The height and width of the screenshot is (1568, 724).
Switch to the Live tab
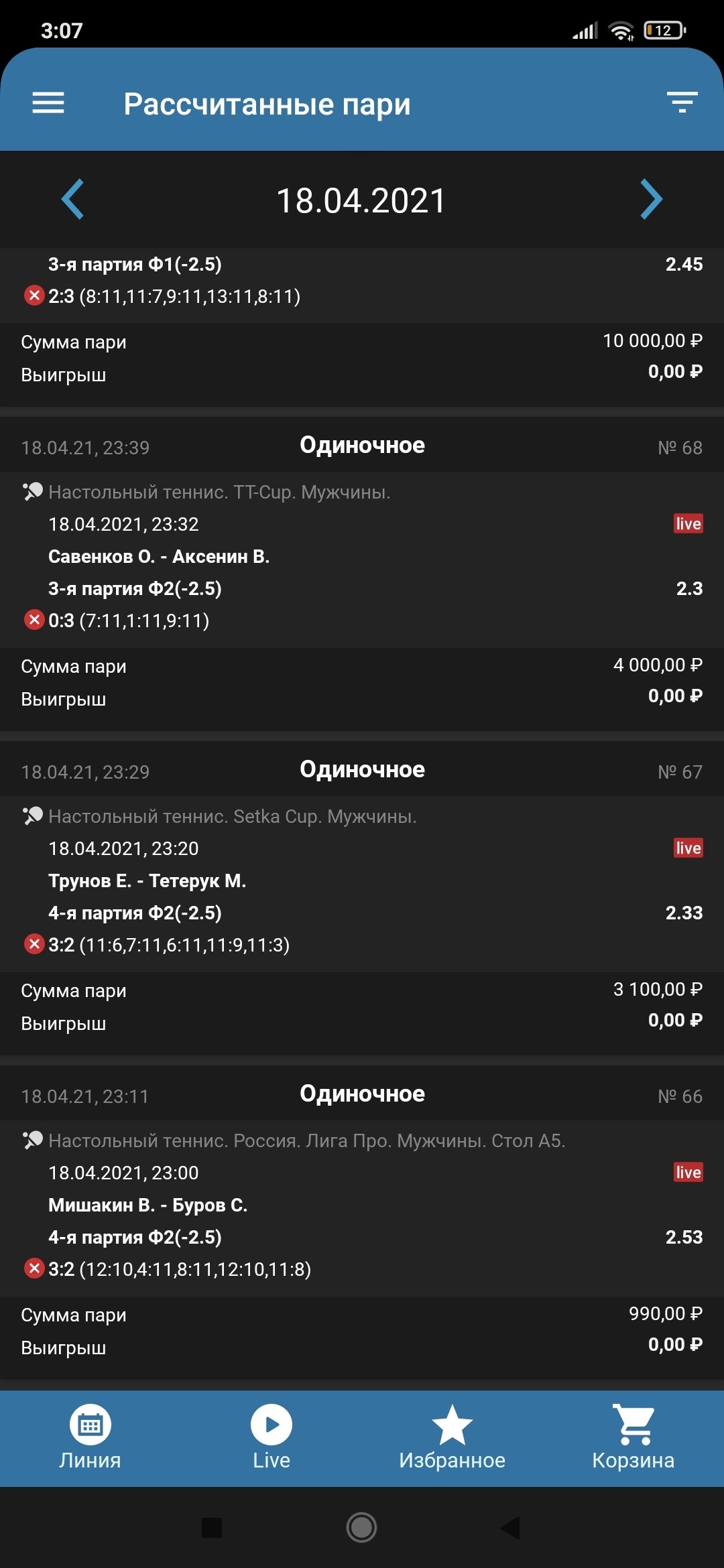271,1437
